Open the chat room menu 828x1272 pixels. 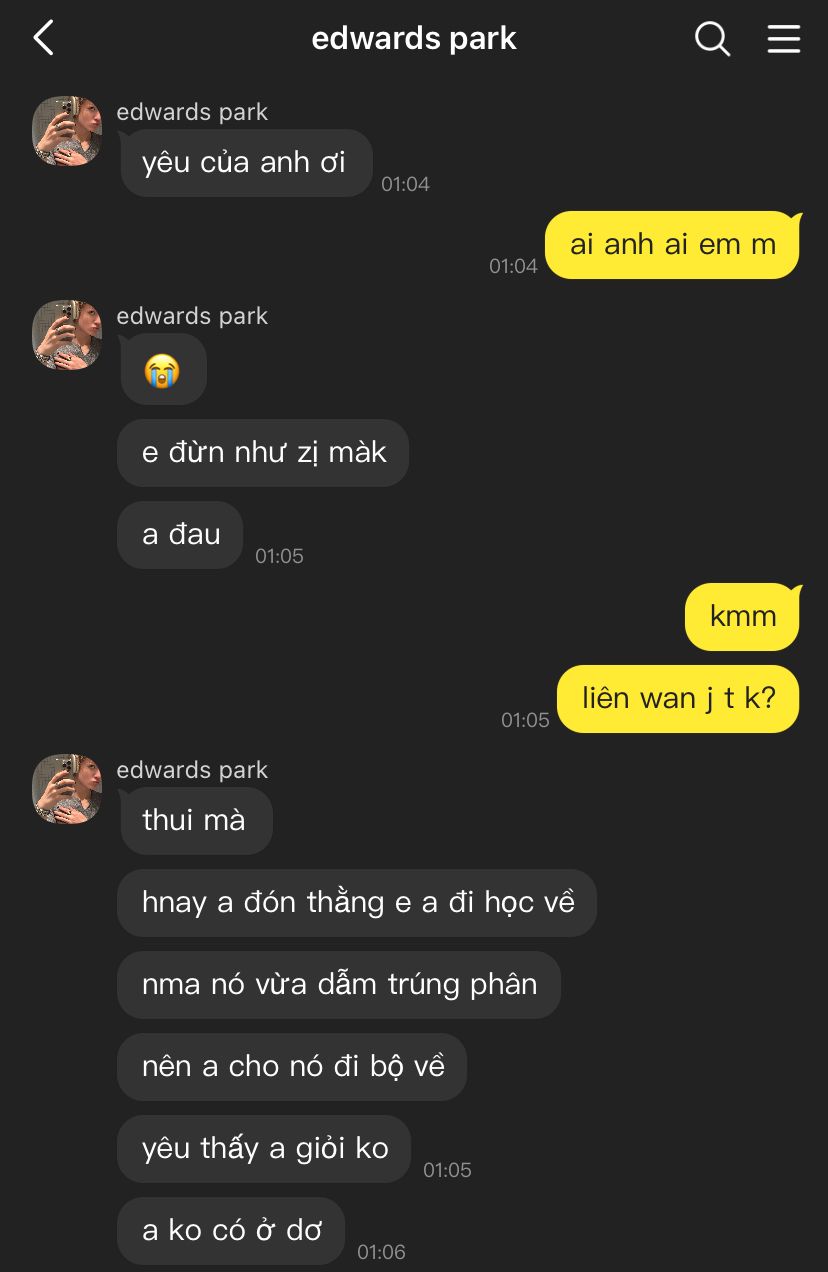[783, 39]
